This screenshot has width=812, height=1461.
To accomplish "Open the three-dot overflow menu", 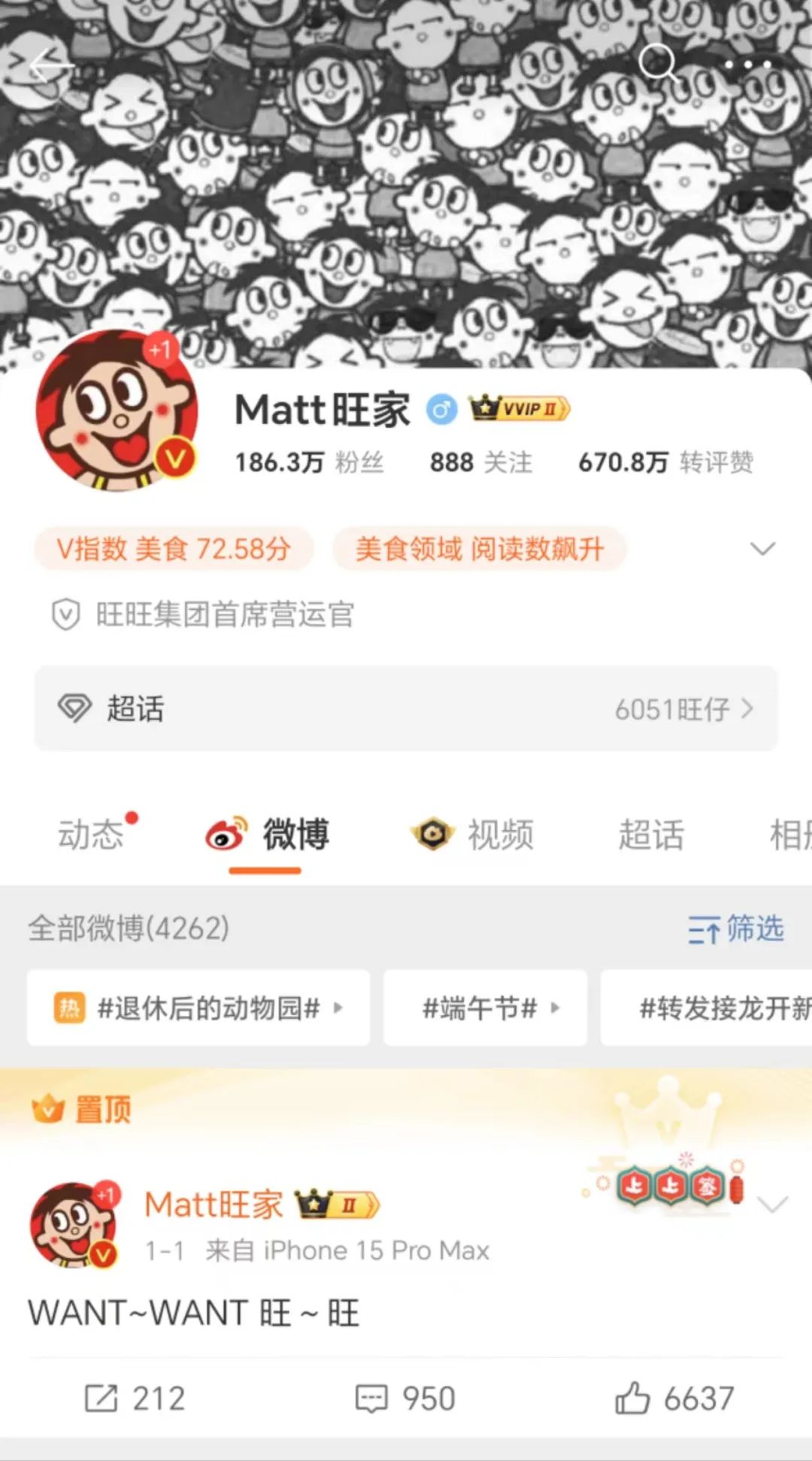I will coord(747,65).
